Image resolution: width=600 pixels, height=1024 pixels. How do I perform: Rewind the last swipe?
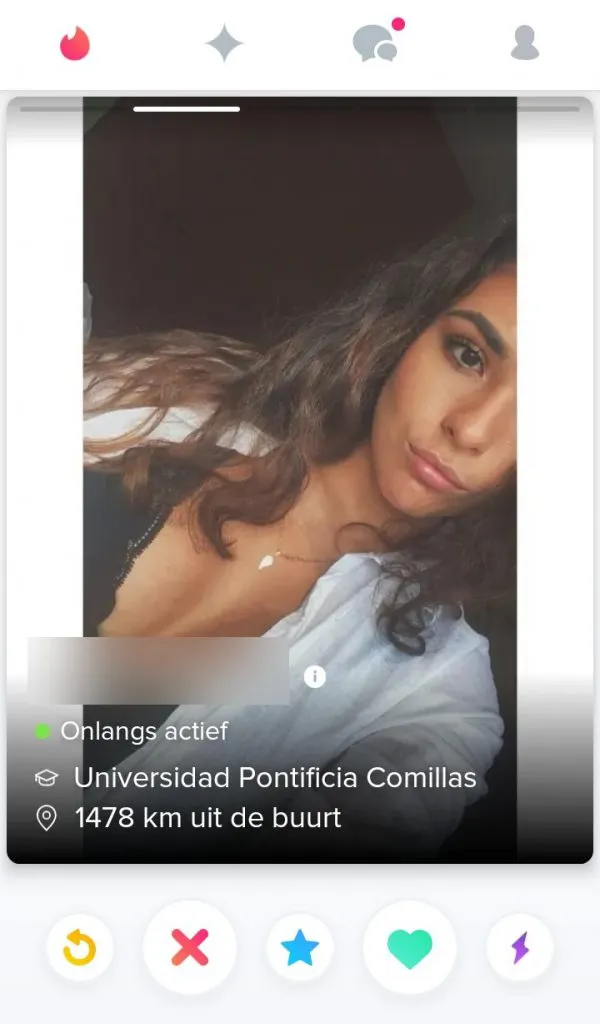(80, 947)
